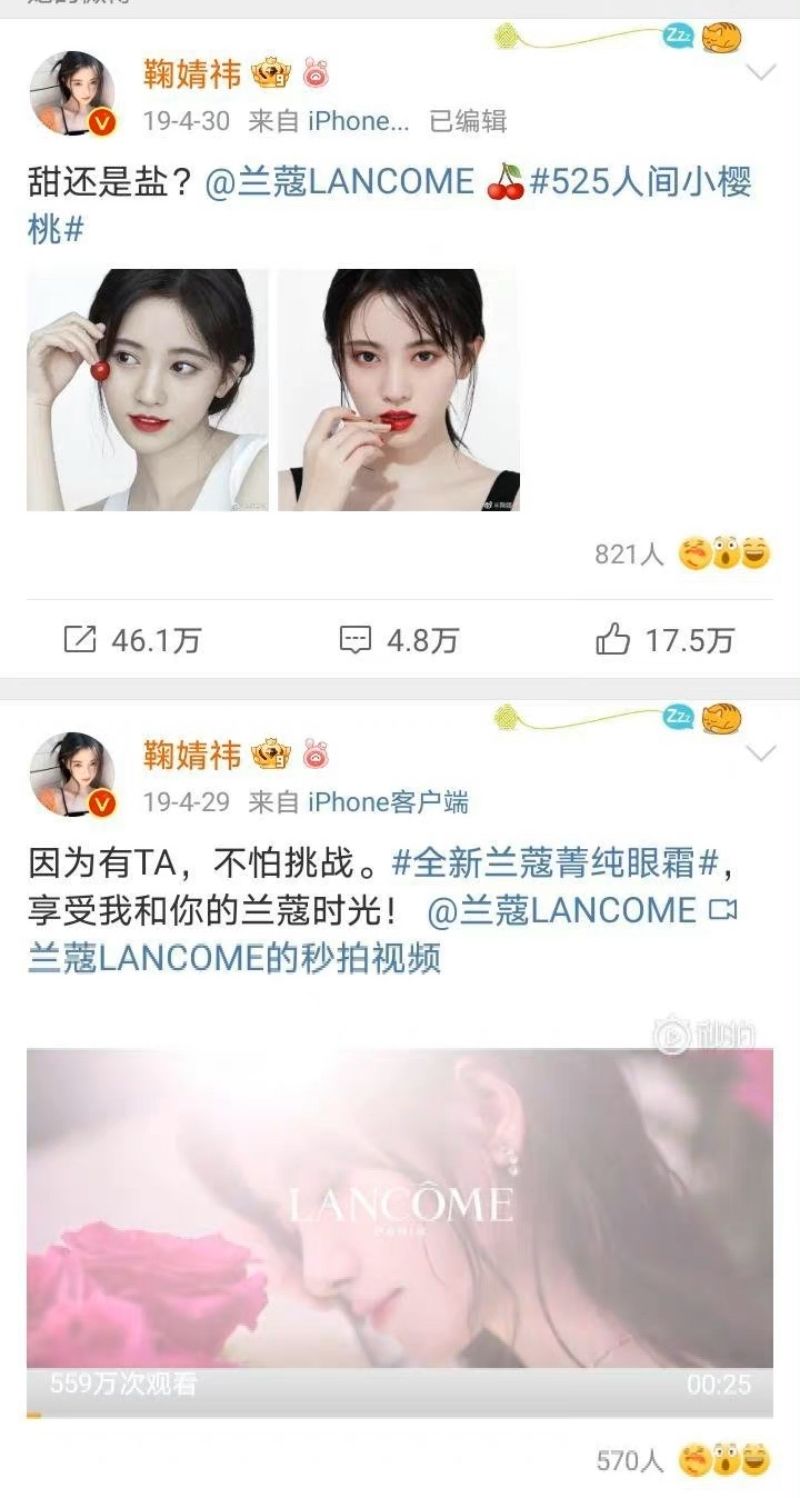Expand chevron menu on the 19-4-29 post

(x=762, y=753)
